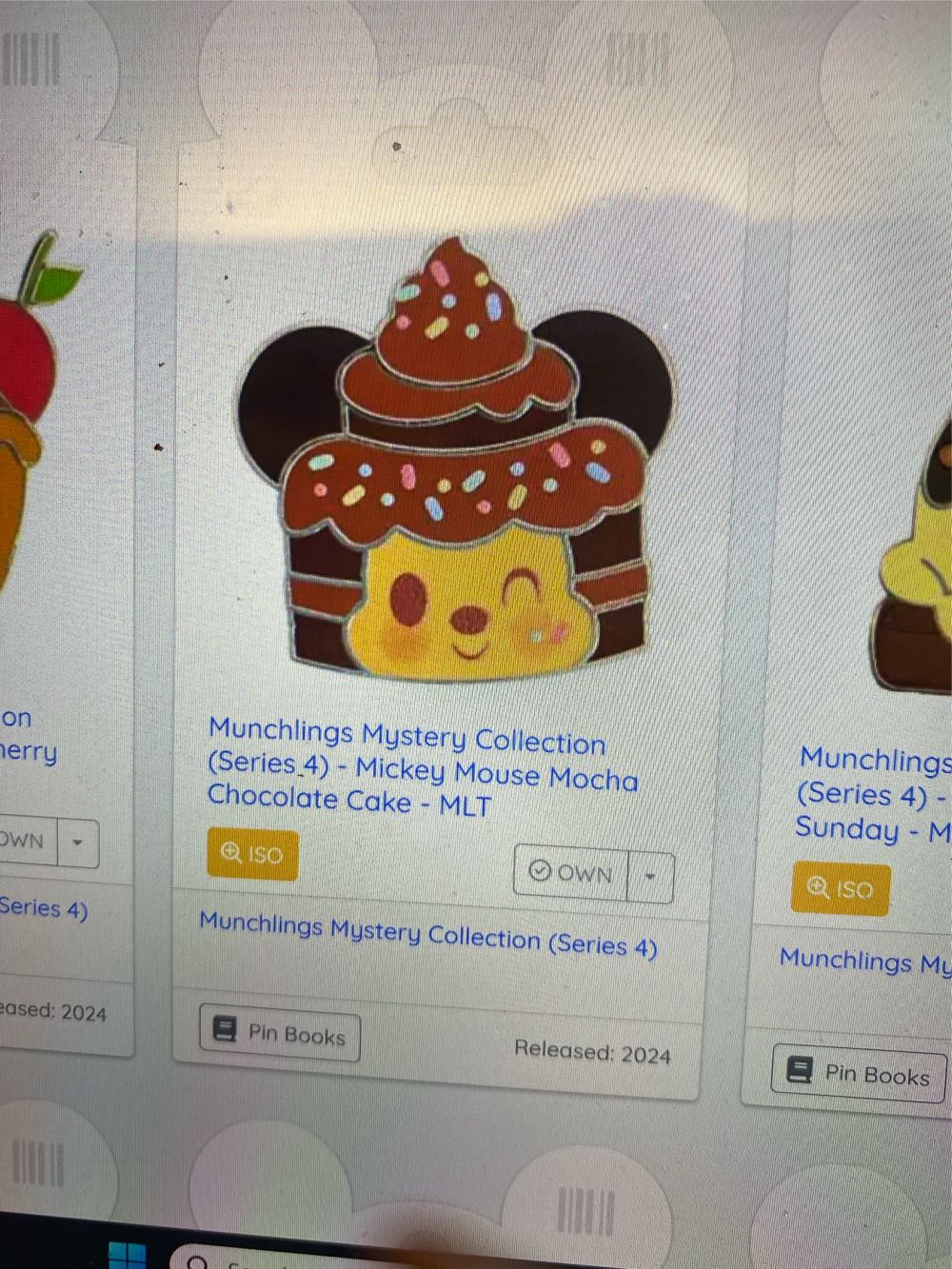Open Pin Books for the Mocha Chocolate Cake pin
Viewport: 952px width, 1269px height.
(280, 1032)
